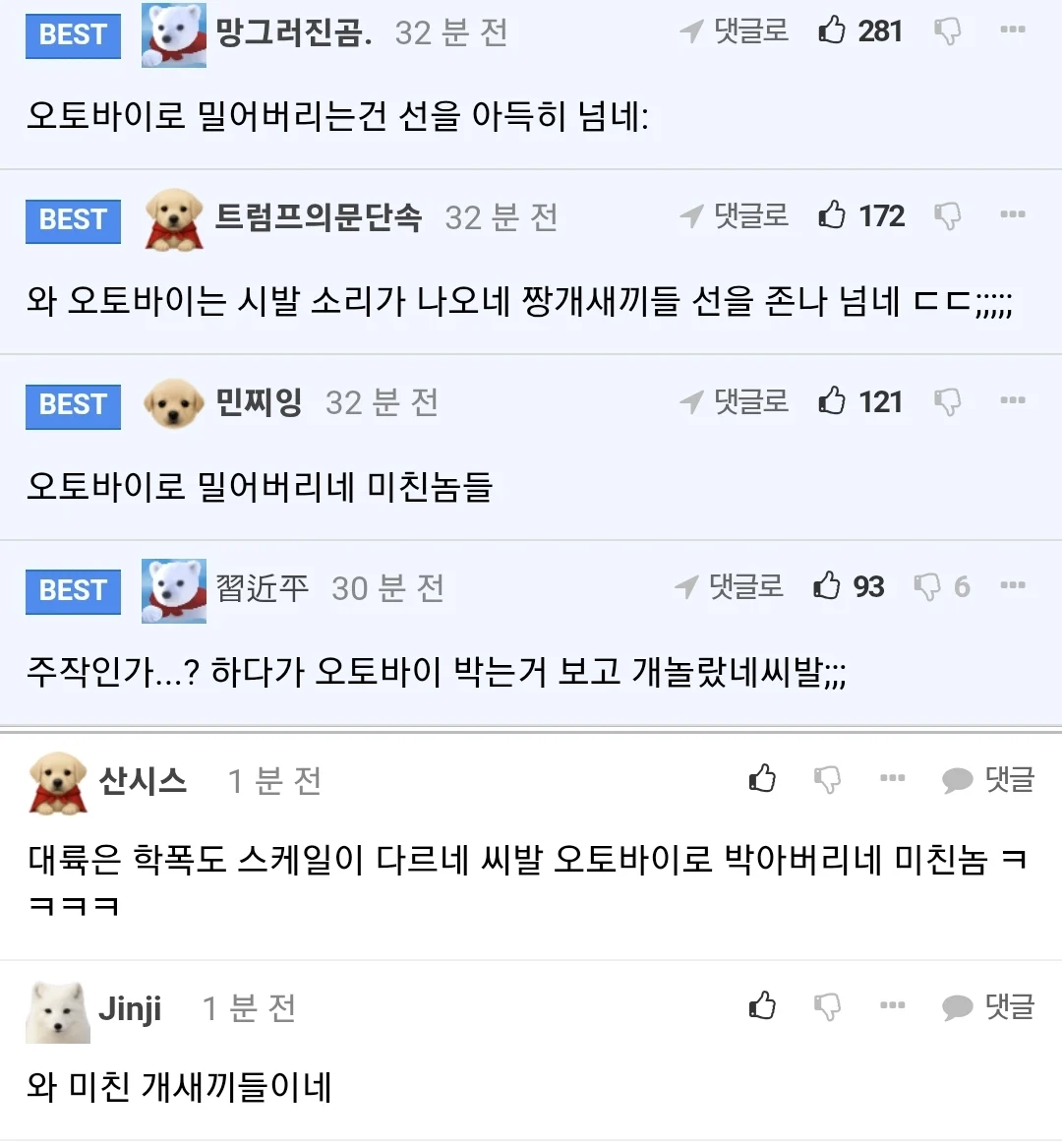Jump to 망그러진곰's comment via 댓글로

coord(735,30)
